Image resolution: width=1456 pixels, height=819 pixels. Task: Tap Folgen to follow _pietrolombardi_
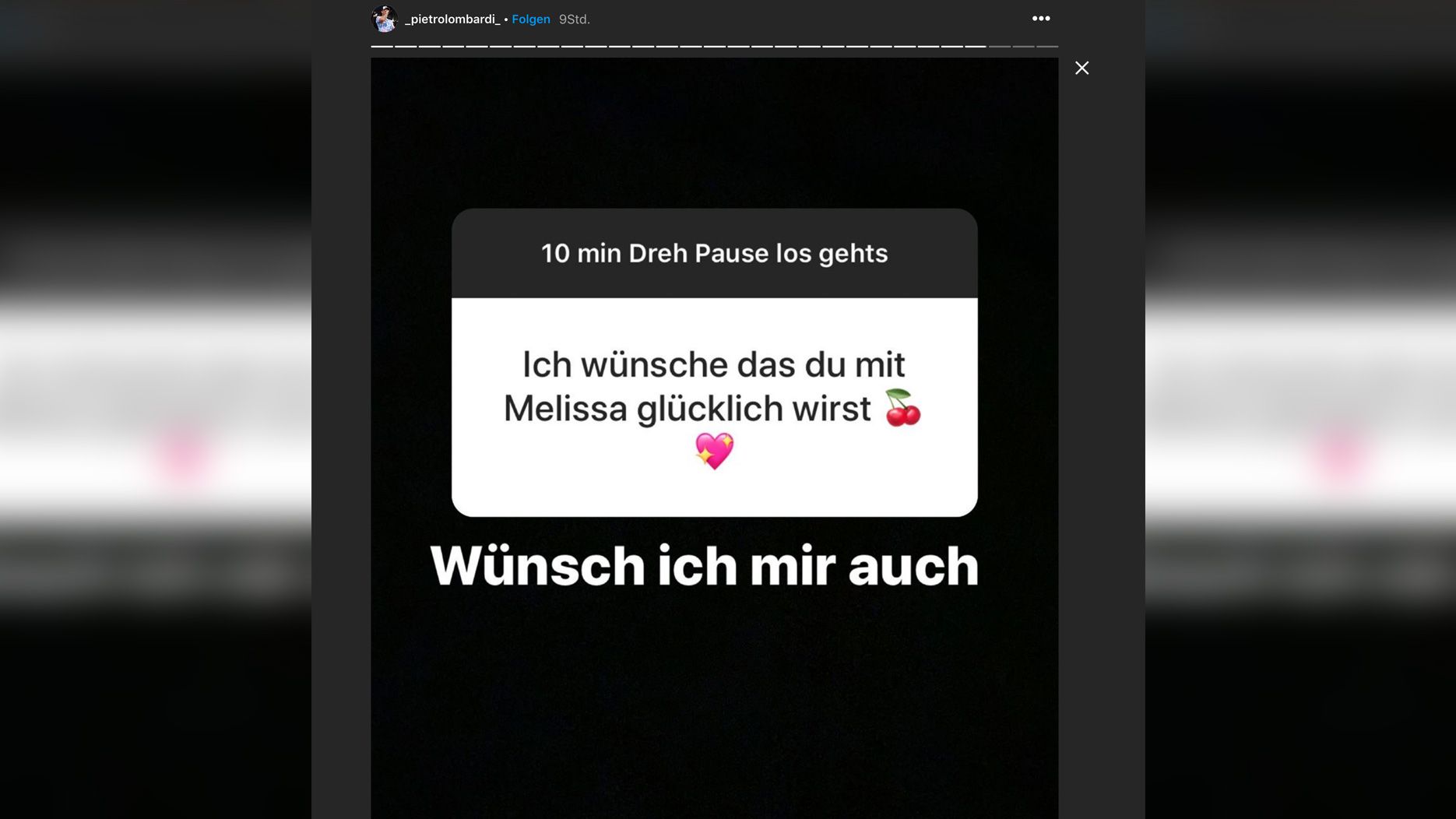[x=530, y=19]
